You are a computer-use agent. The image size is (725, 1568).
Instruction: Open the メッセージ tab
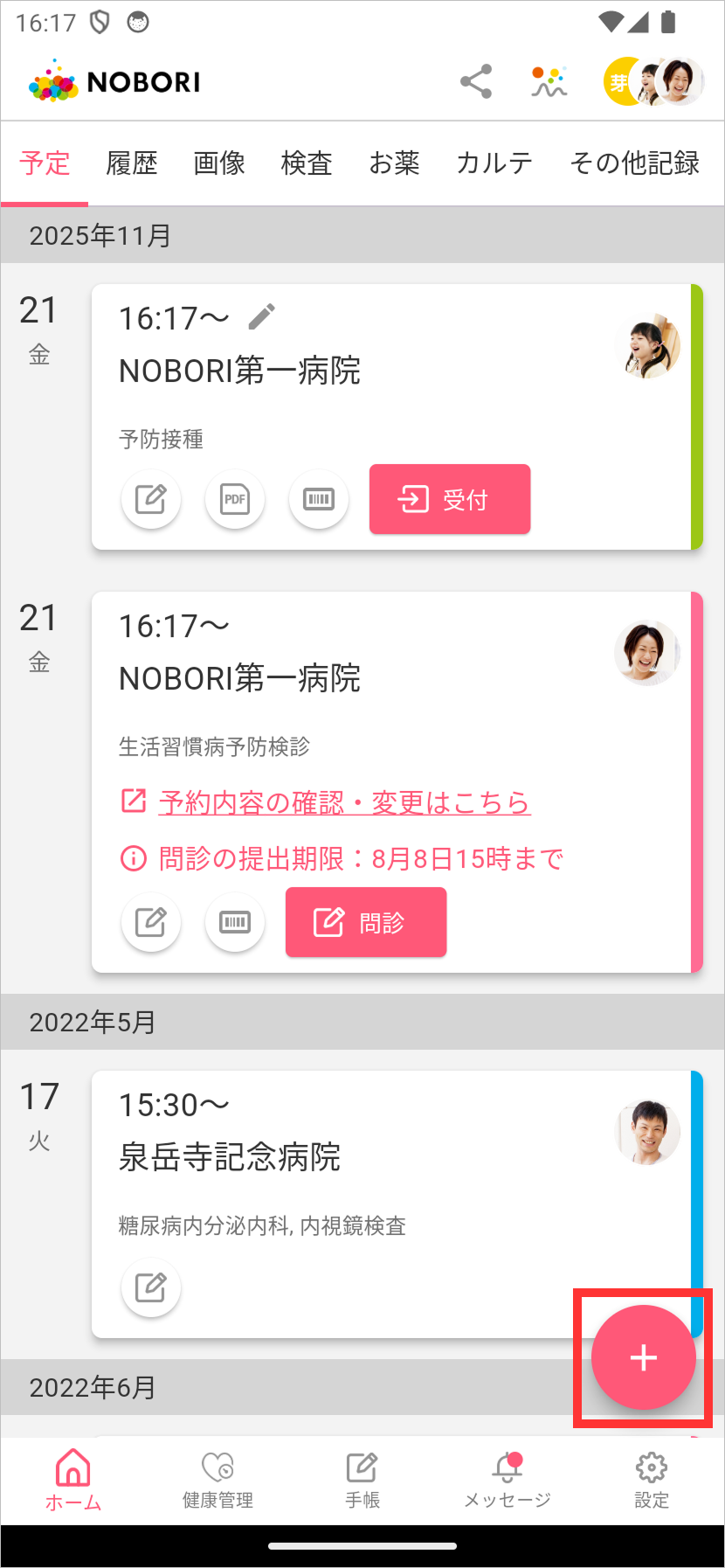point(507,1479)
